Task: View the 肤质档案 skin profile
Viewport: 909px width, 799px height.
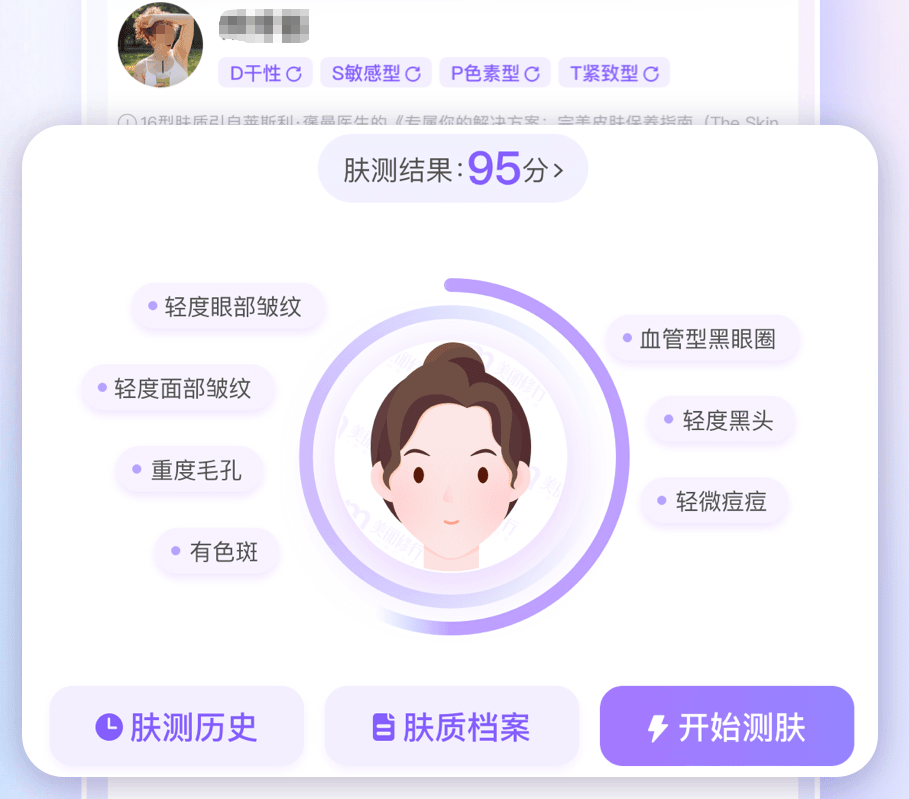Action: point(451,727)
